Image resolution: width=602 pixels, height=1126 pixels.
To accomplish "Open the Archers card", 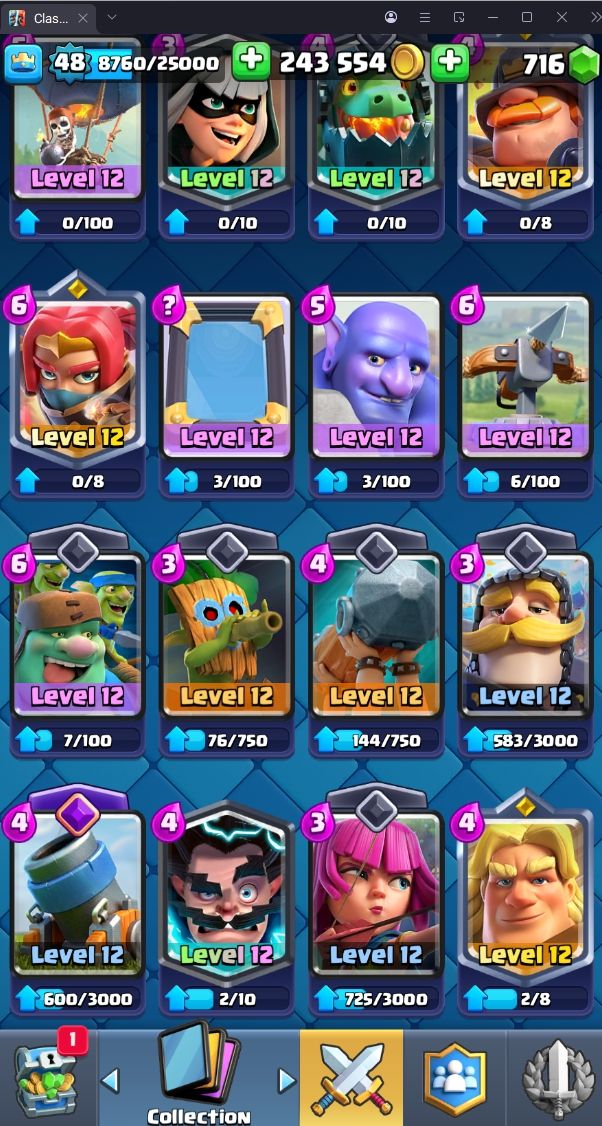I will coord(375,890).
